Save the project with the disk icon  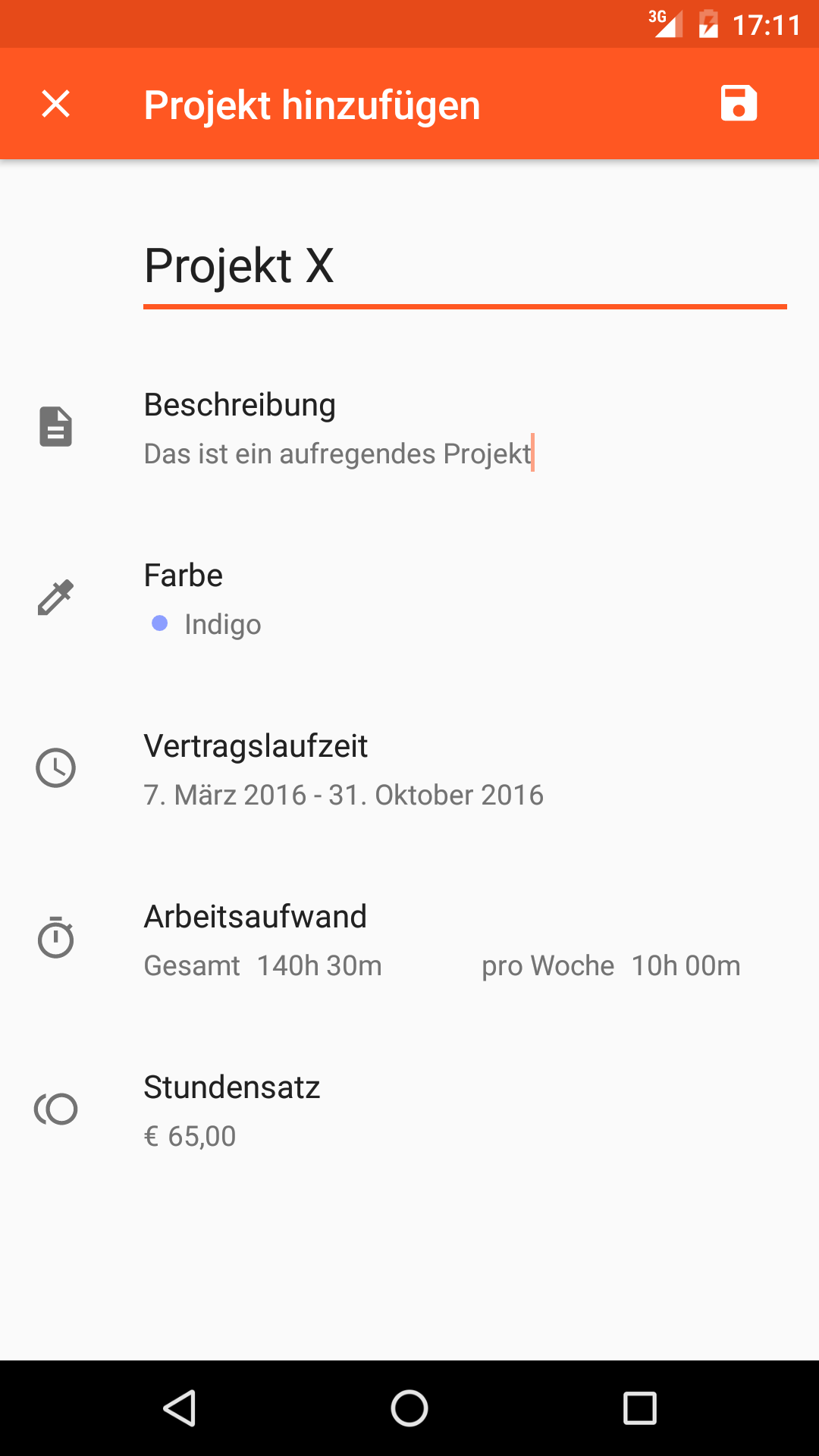pyautogui.click(x=739, y=103)
